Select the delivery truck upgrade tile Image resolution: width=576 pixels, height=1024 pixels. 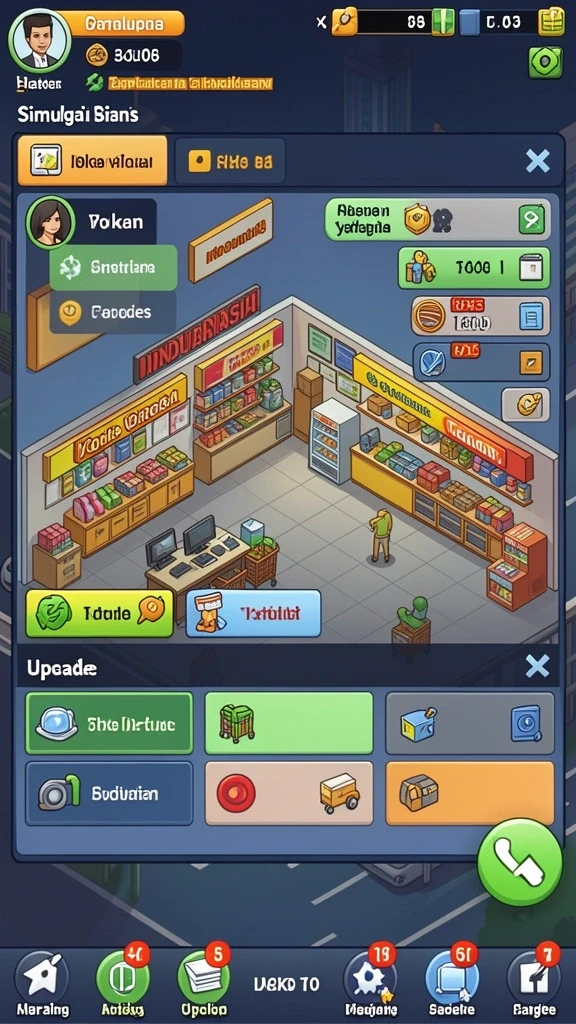point(289,793)
